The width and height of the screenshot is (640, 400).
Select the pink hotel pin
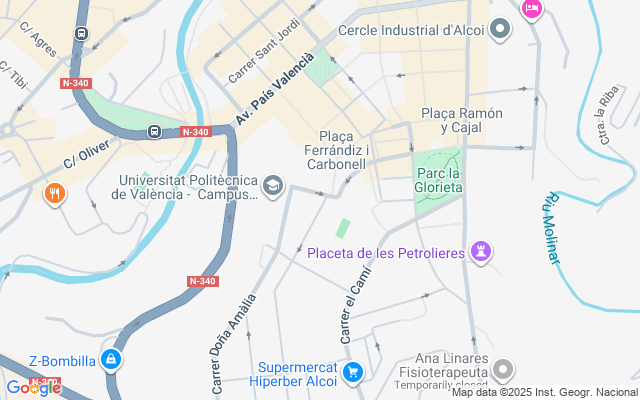531,9
